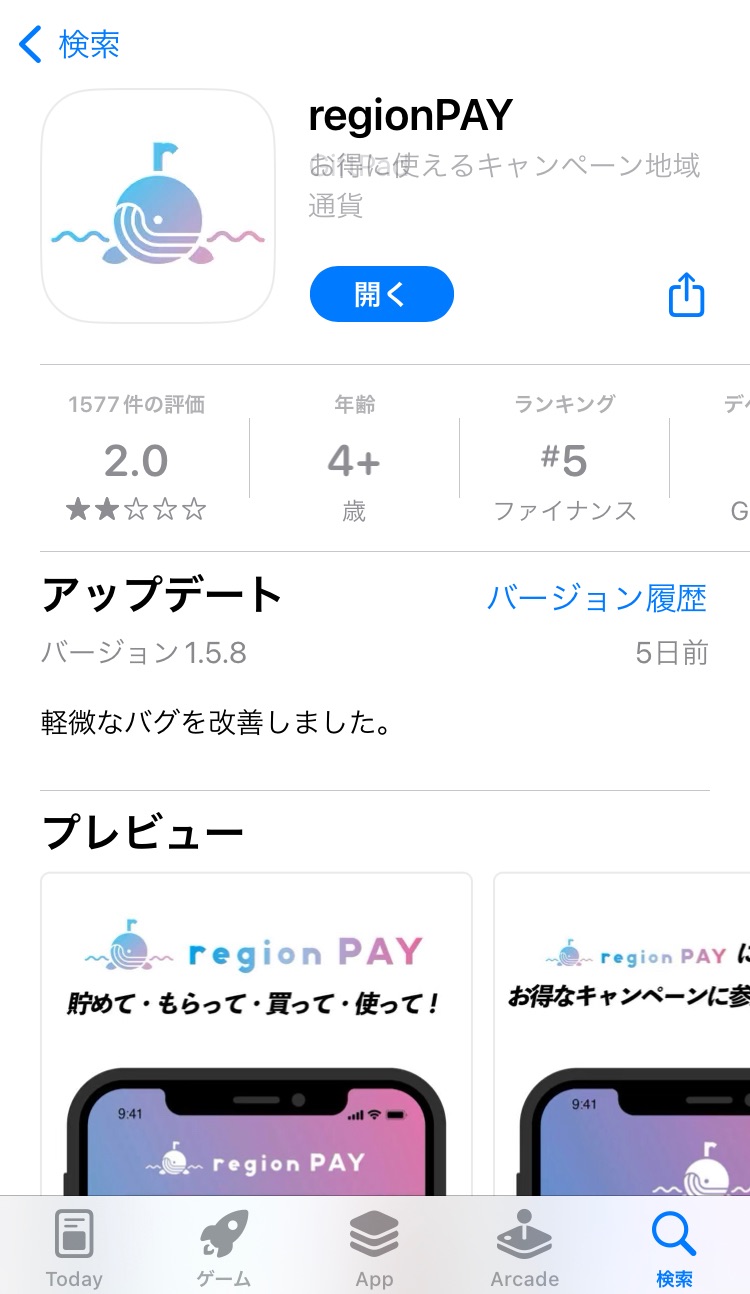Open the first preview screenshot
This screenshot has height=1294, width=750.
pos(256,1030)
